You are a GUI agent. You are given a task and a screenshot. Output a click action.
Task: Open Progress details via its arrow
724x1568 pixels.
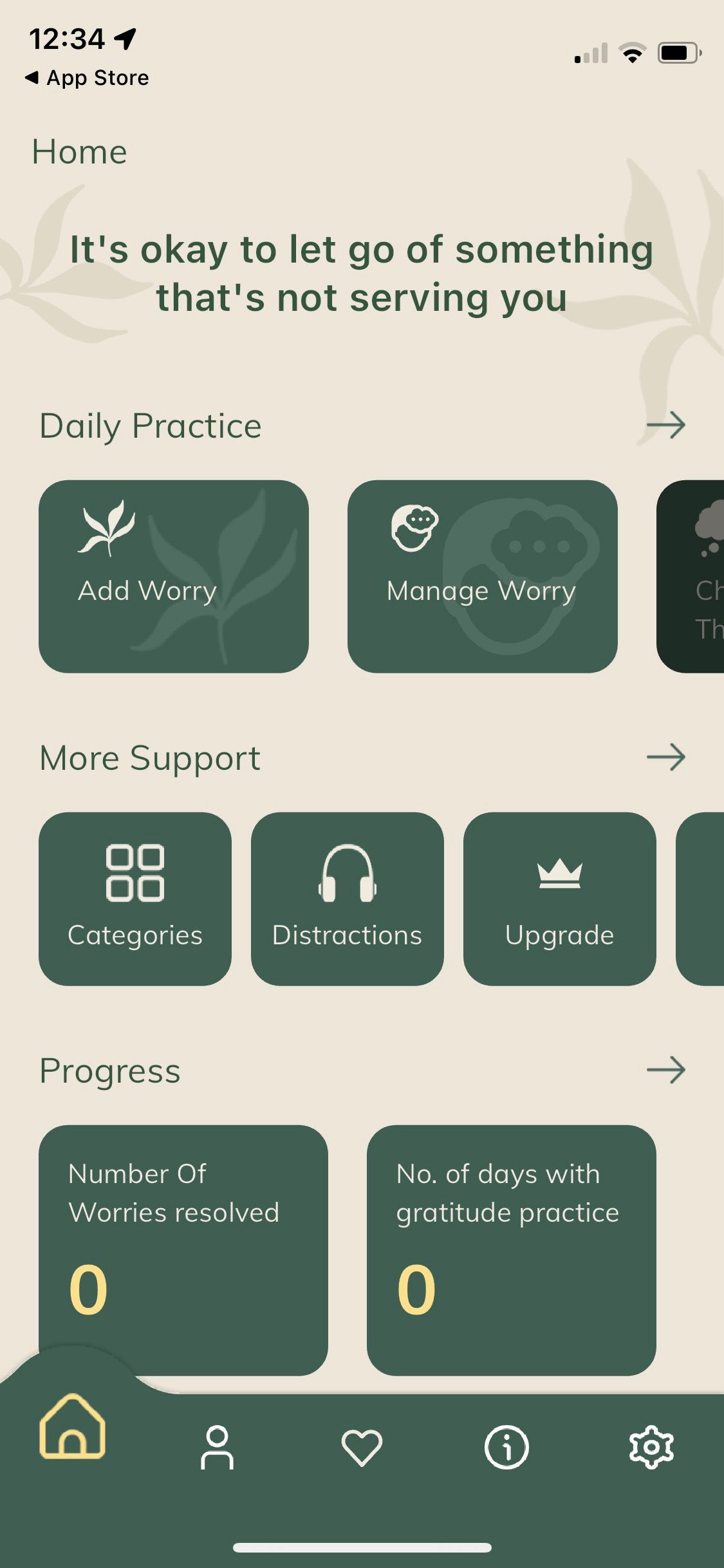(665, 1070)
